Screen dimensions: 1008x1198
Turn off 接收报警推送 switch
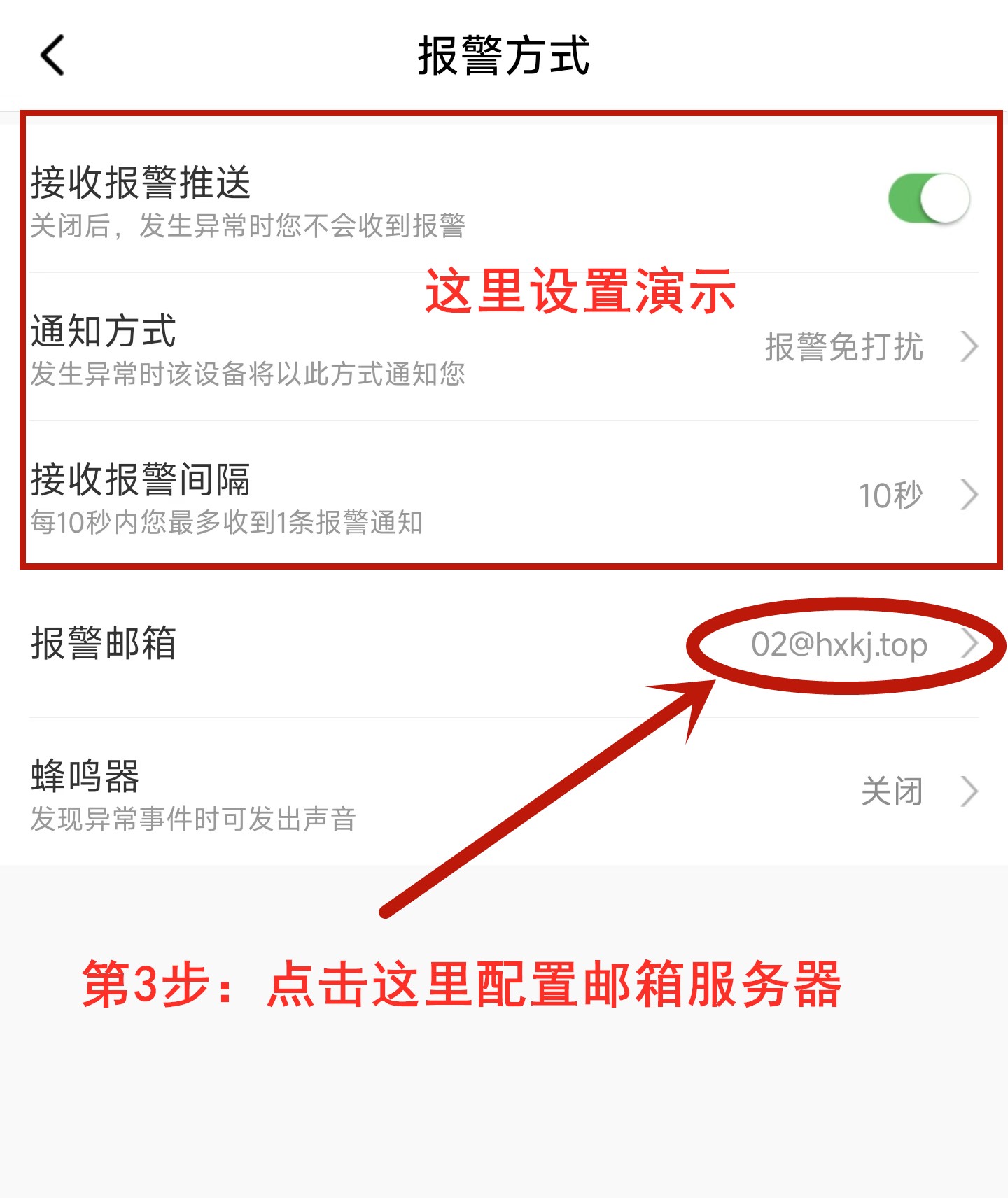pos(928,199)
